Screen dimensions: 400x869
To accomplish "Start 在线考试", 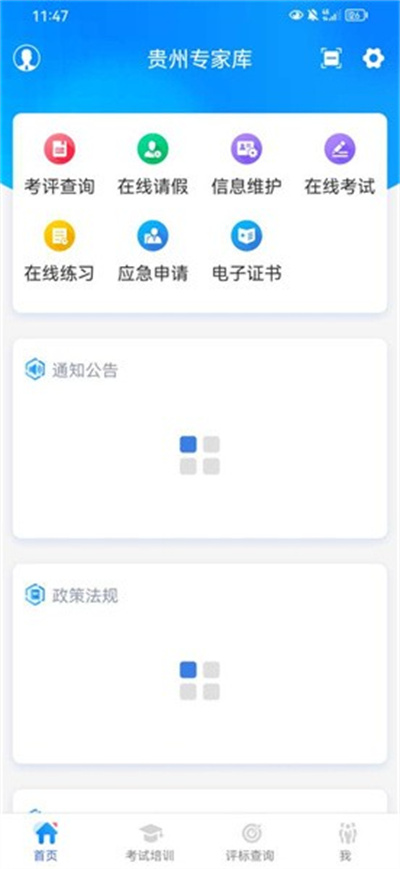I will click(x=340, y=164).
